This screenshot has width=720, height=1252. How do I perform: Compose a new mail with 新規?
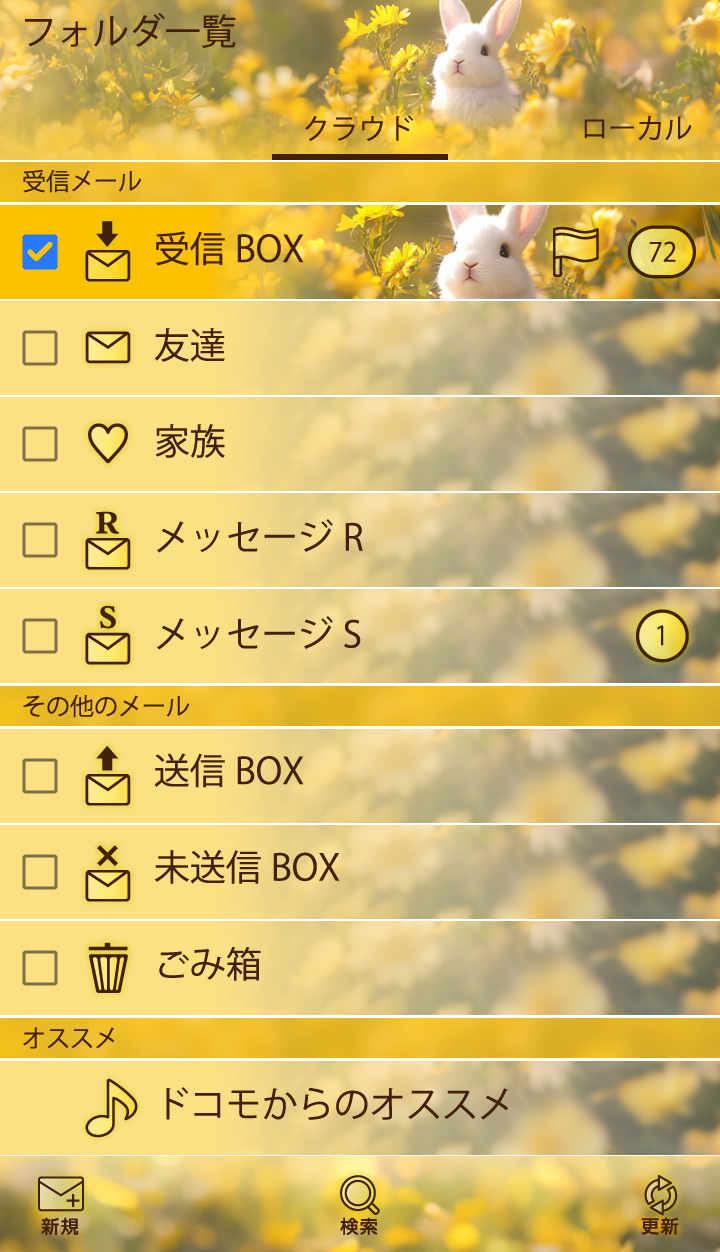(60, 1205)
